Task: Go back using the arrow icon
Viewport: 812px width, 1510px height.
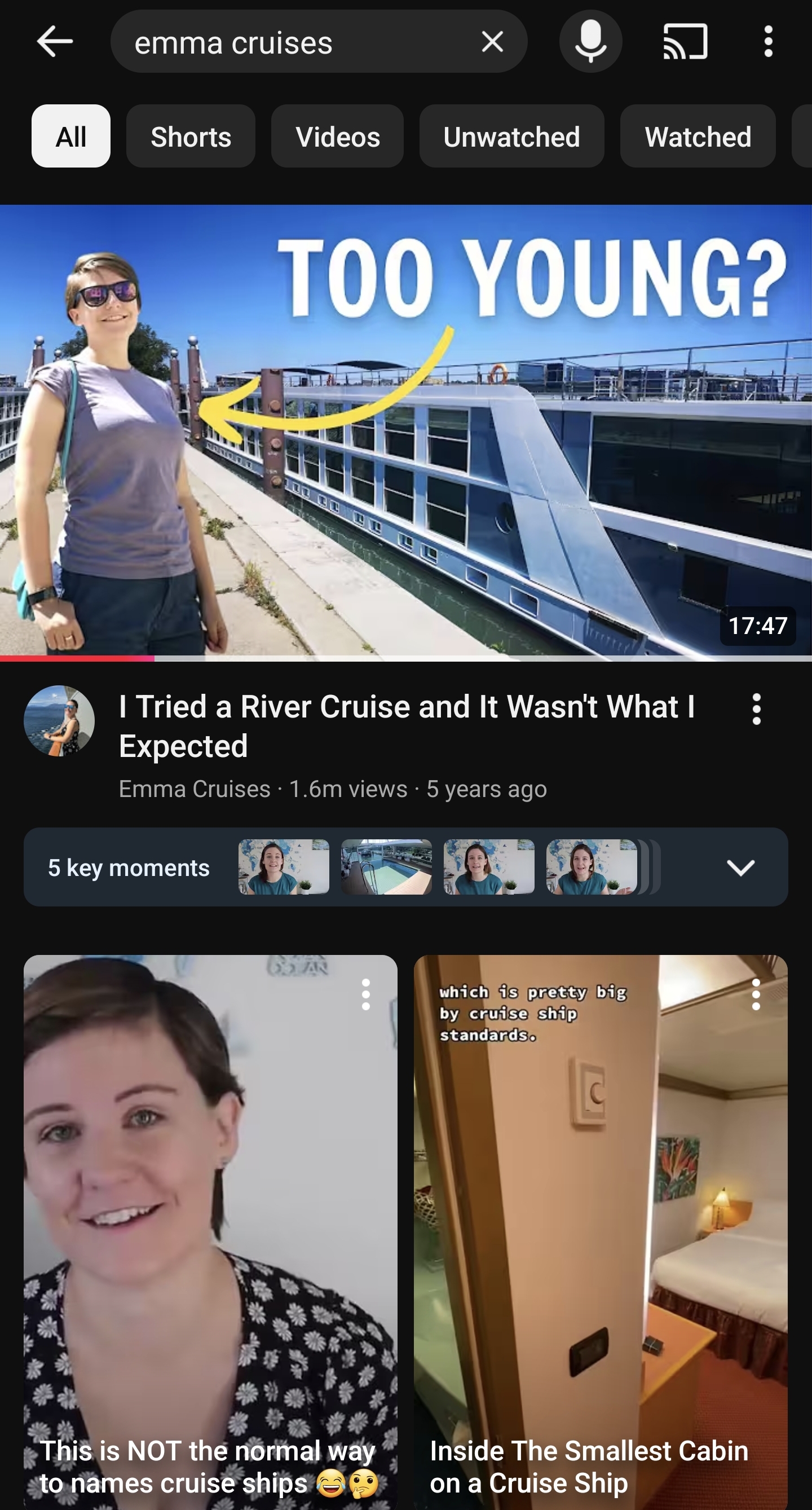Action: pyautogui.click(x=55, y=42)
